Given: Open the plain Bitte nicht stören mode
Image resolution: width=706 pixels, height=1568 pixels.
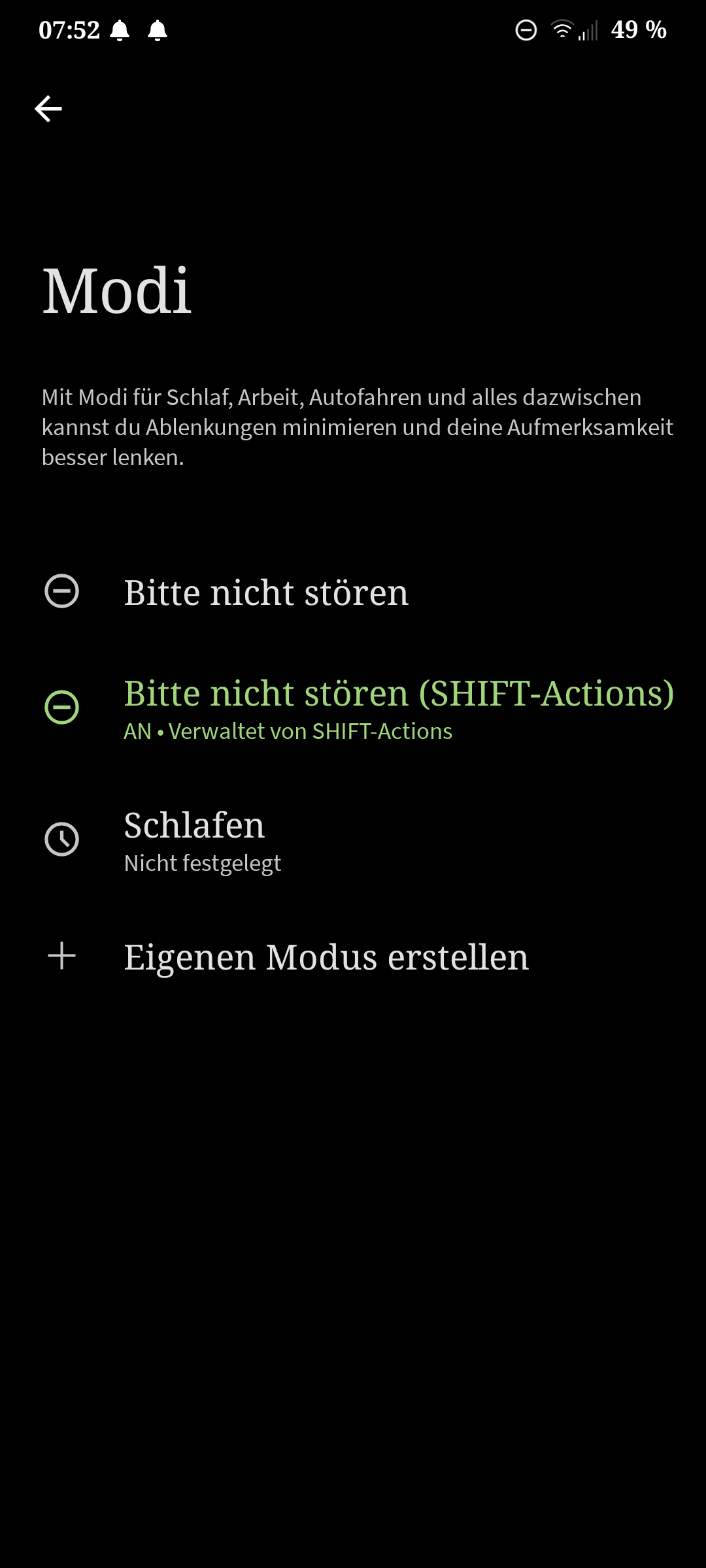Looking at the screenshot, I should (x=265, y=593).
